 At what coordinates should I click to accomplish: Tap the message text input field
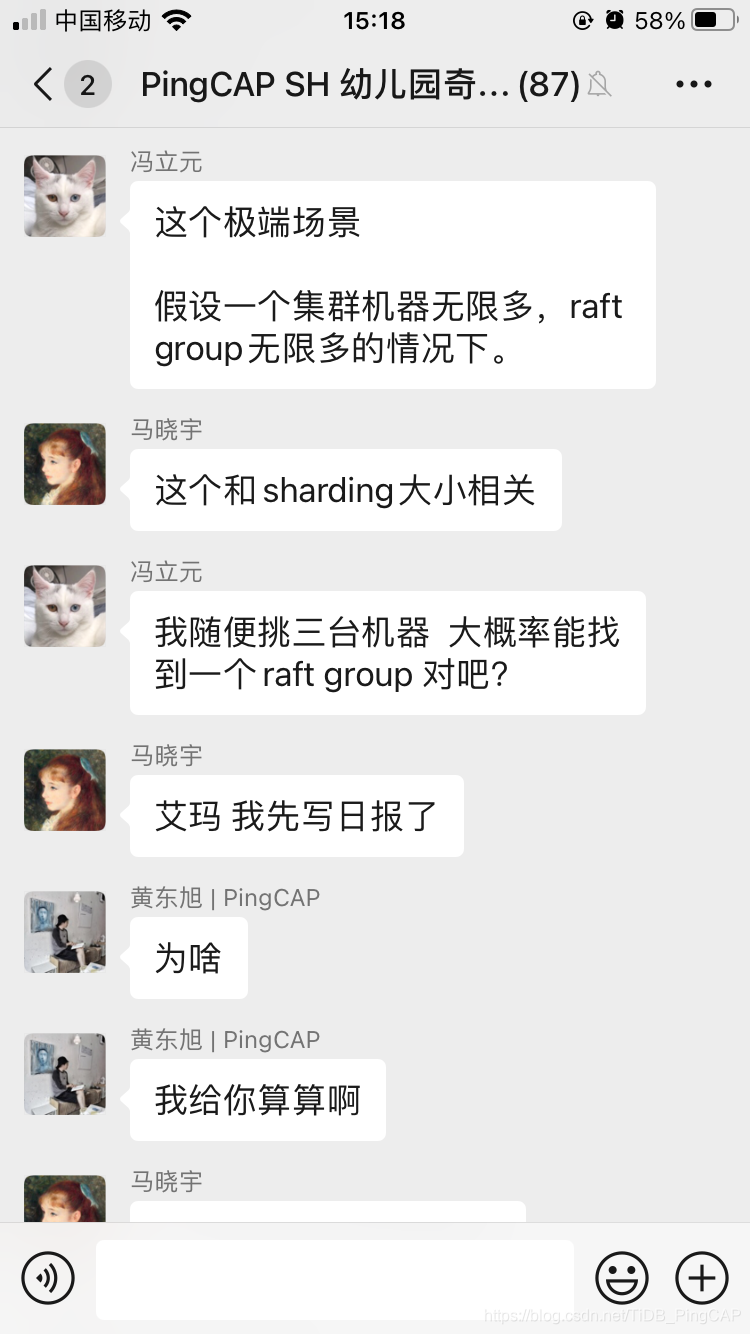tap(335, 1278)
